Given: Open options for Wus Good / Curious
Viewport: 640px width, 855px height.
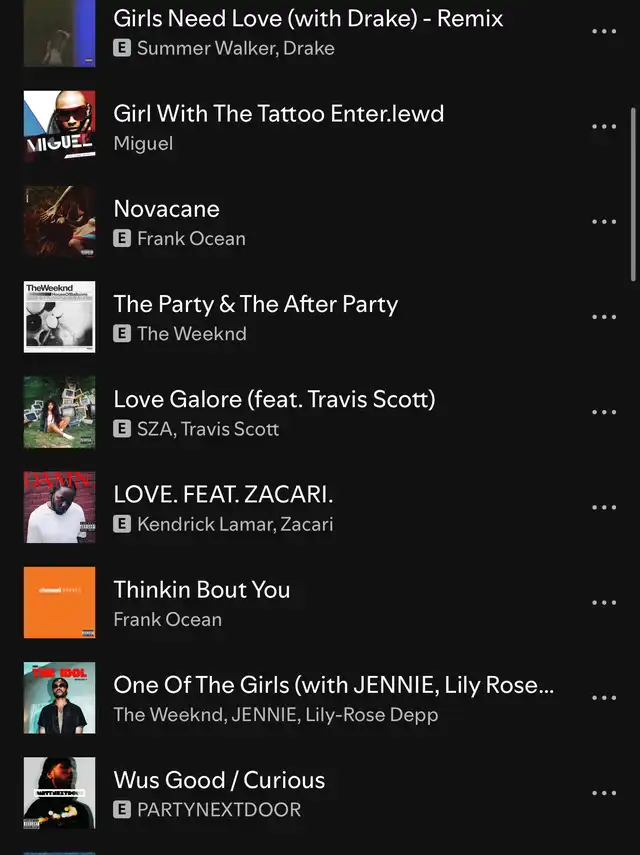Looking at the screenshot, I should click(604, 793).
